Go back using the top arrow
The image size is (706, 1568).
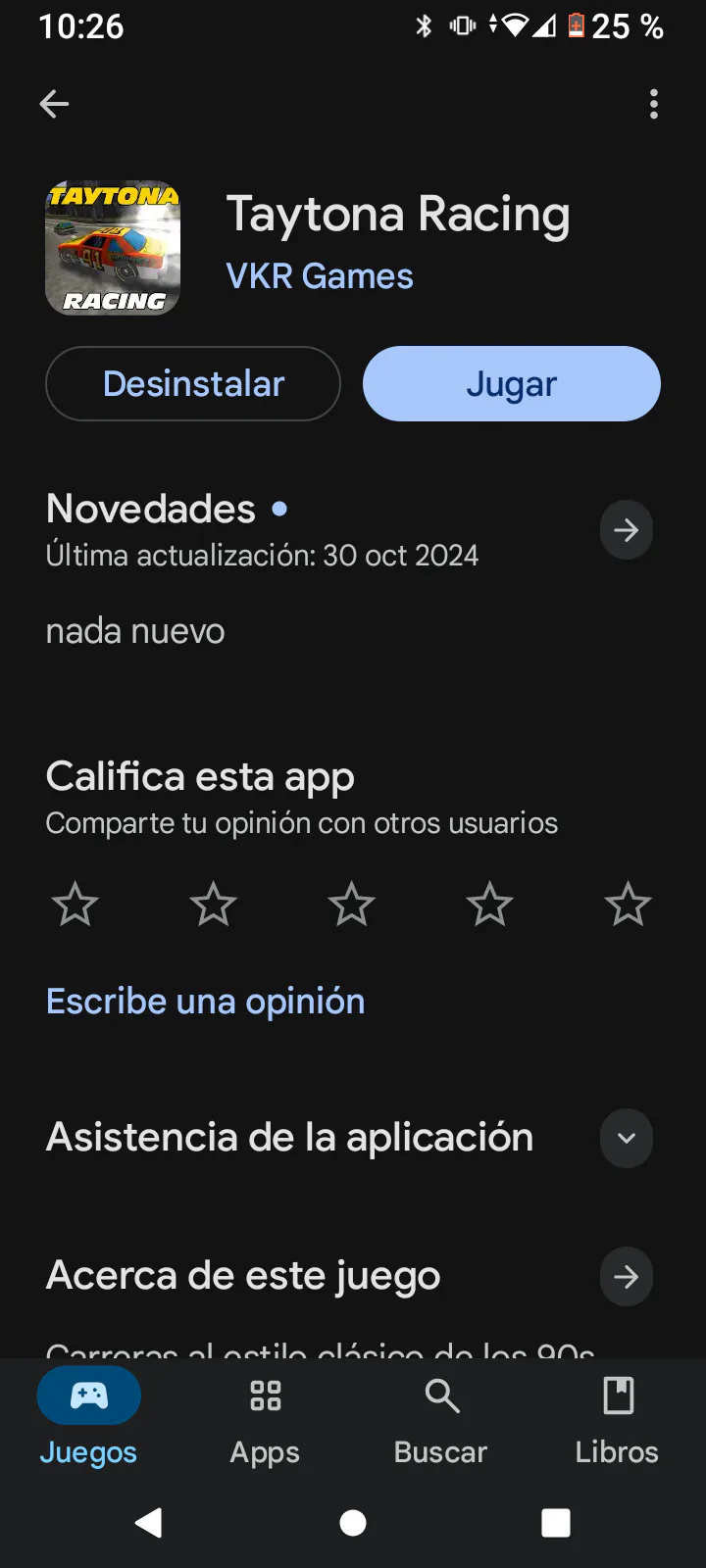54,104
